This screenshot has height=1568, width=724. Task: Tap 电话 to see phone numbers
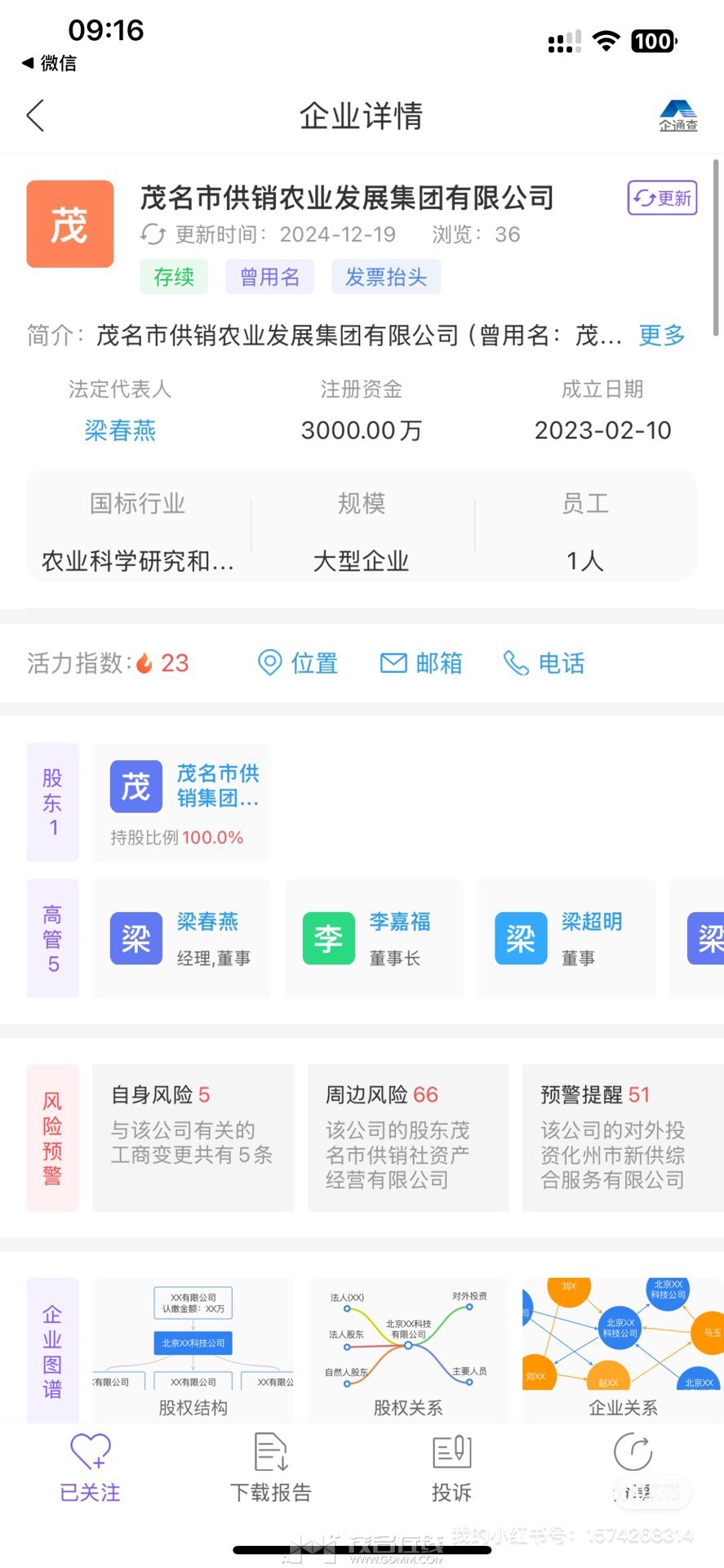(x=544, y=663)
